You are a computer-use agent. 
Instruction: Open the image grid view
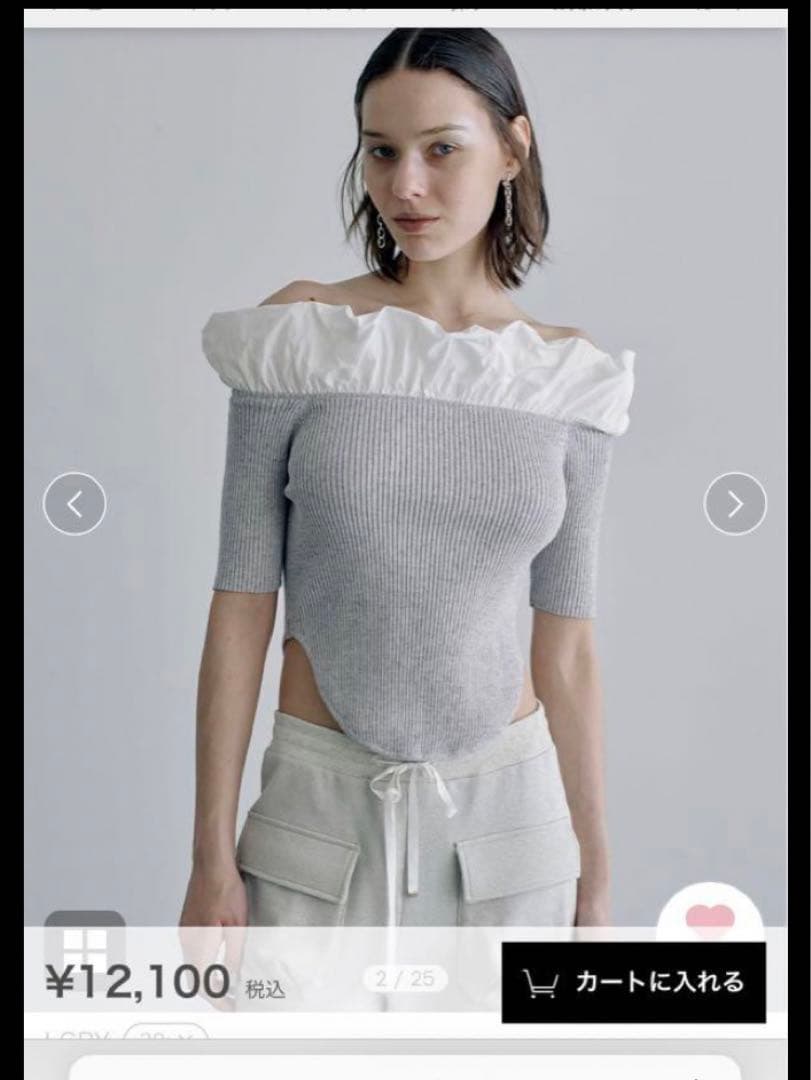85,940
